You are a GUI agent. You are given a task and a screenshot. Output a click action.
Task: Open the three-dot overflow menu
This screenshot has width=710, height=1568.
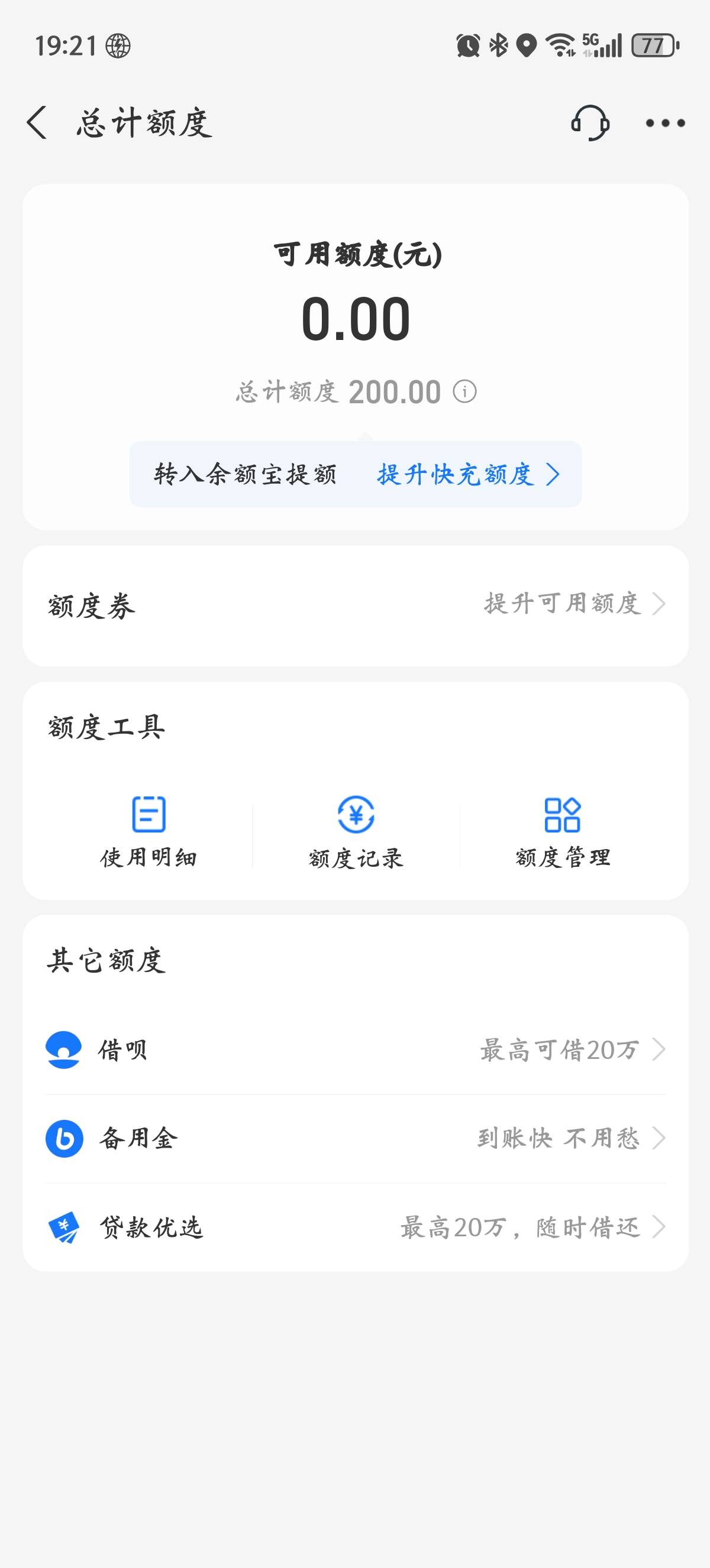pyautogui.click(x=665, y=123)
